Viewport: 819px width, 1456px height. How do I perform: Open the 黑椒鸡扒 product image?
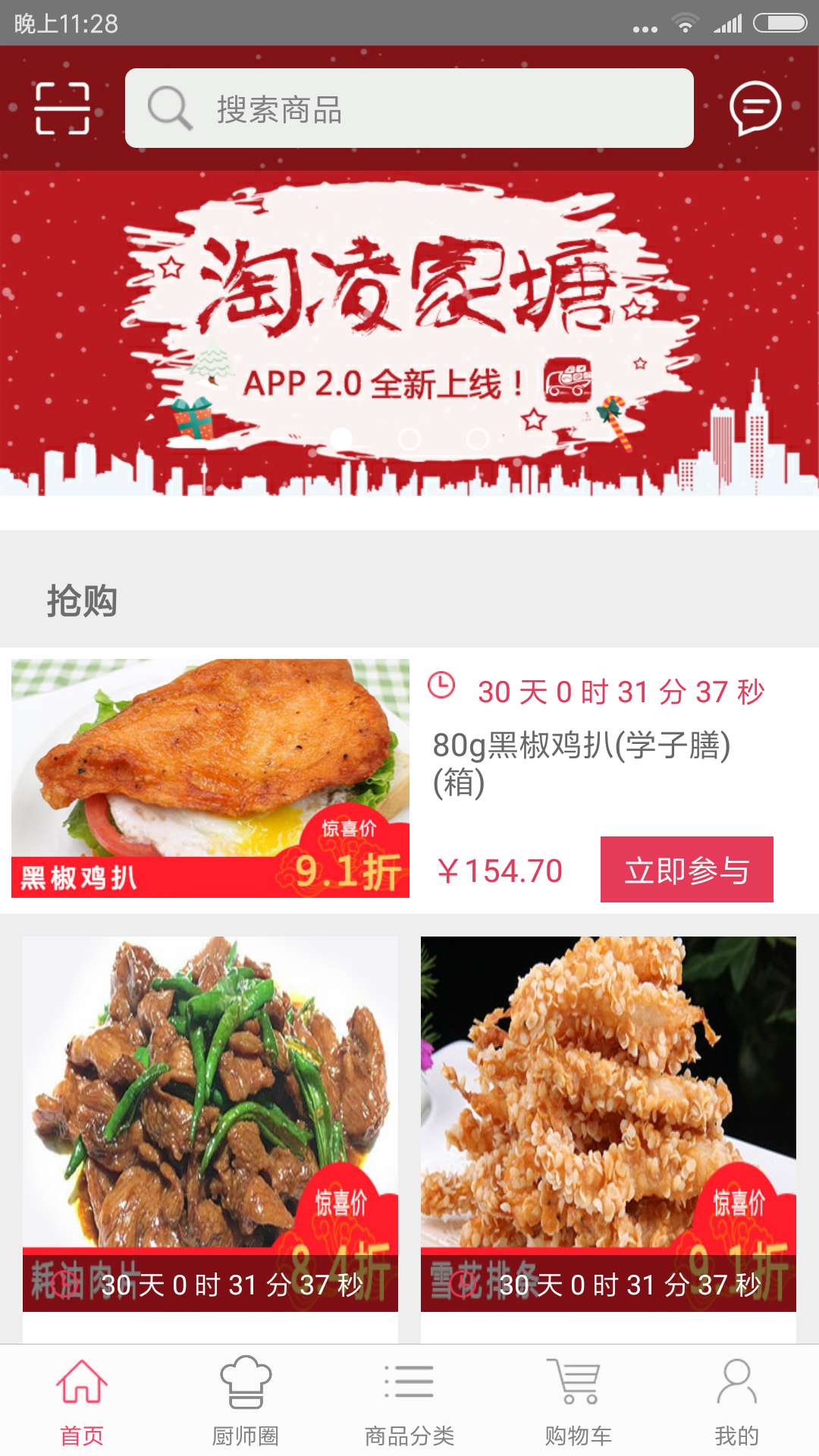tap(210, 778)
